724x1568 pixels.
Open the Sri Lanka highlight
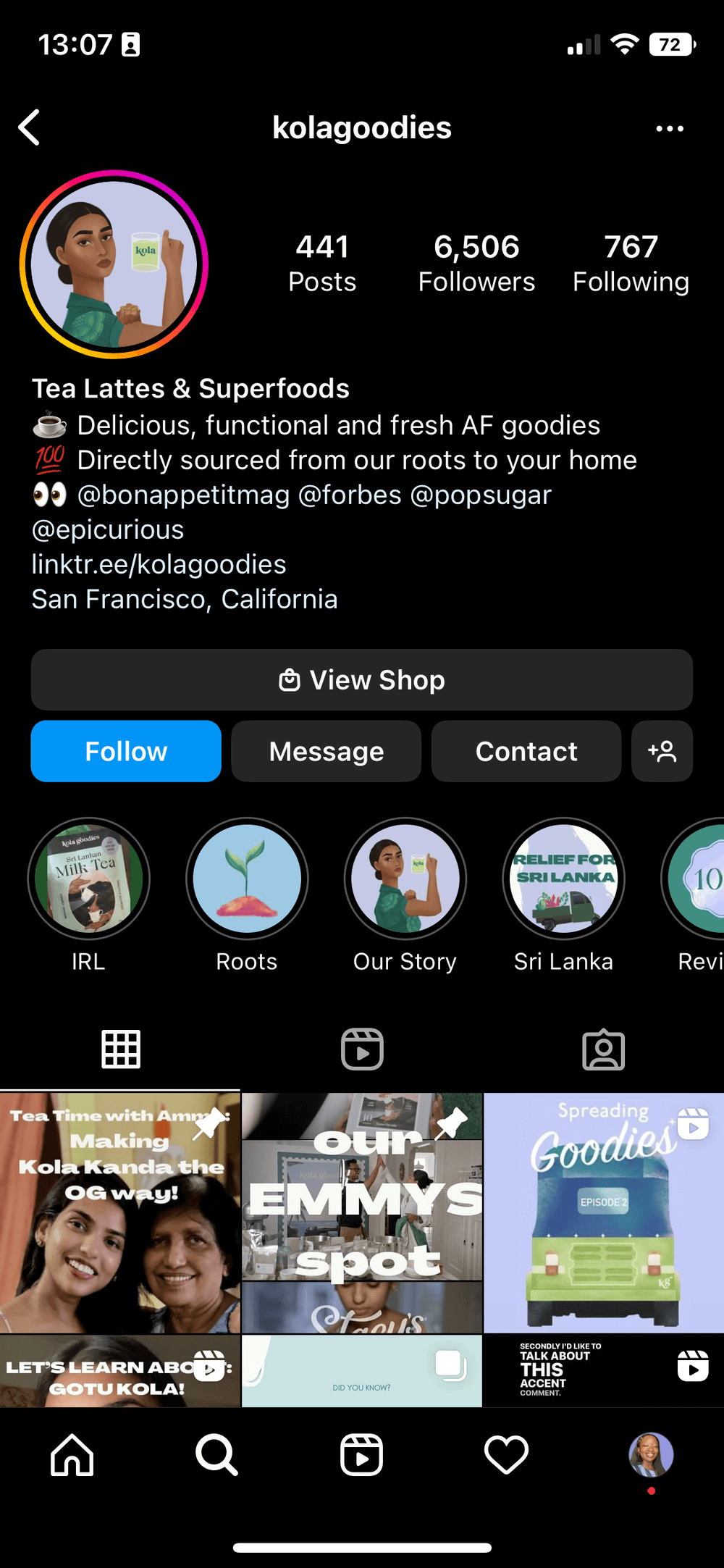(563, 879)
